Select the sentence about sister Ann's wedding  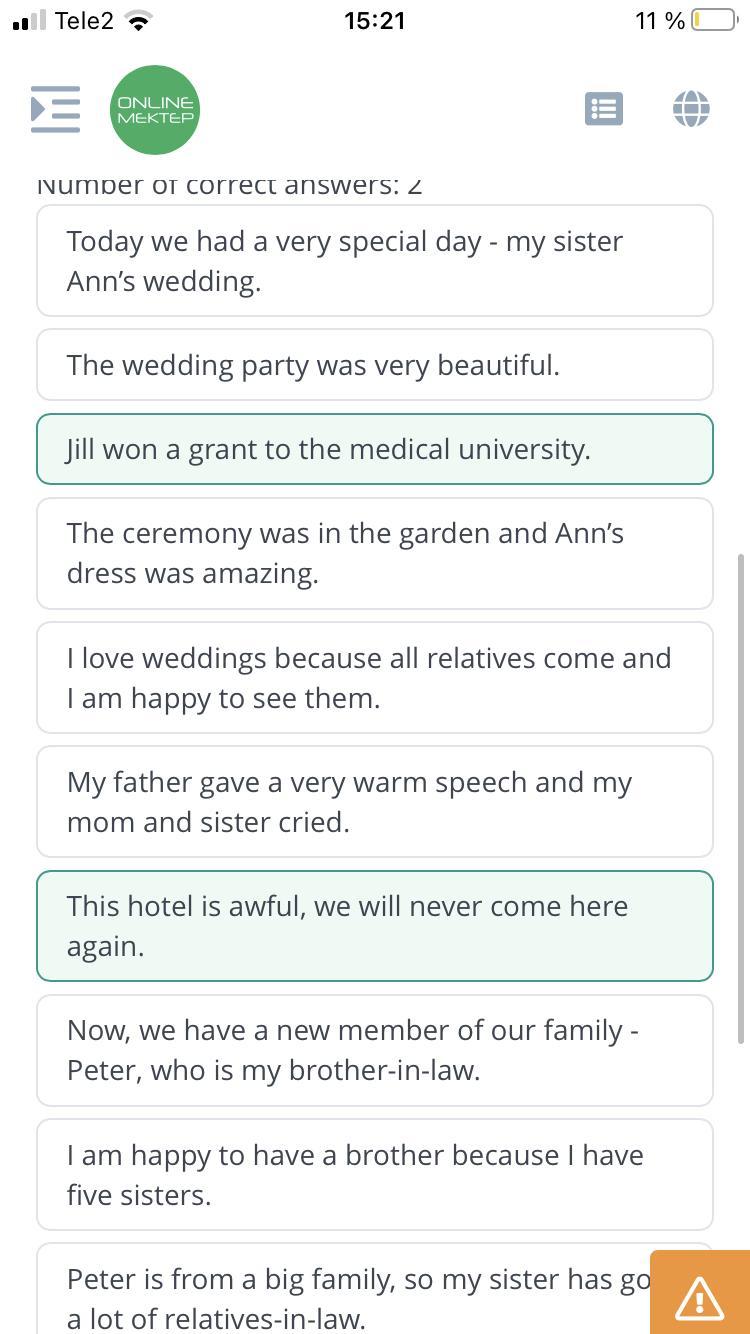(375, 261)
